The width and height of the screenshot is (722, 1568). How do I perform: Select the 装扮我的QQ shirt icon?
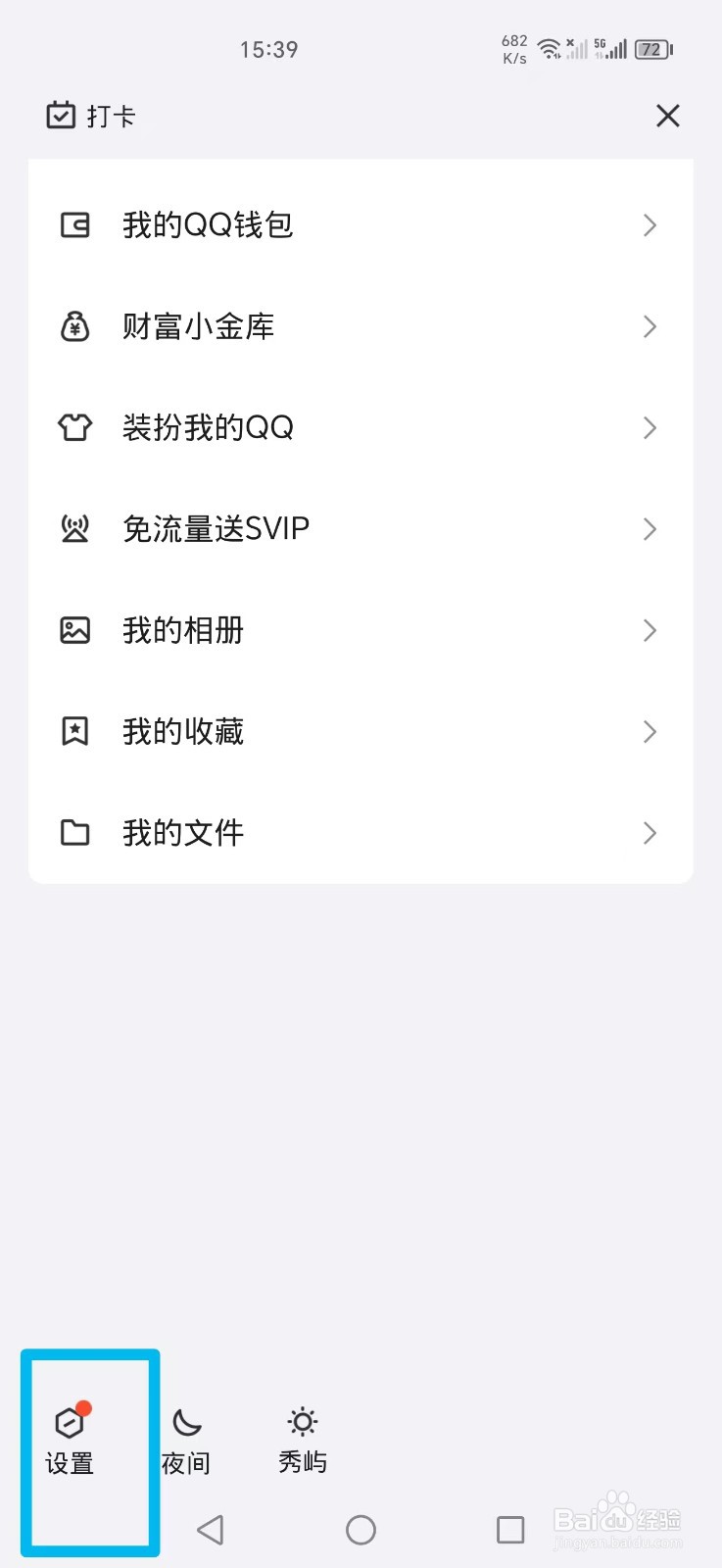tap(73, 427)
